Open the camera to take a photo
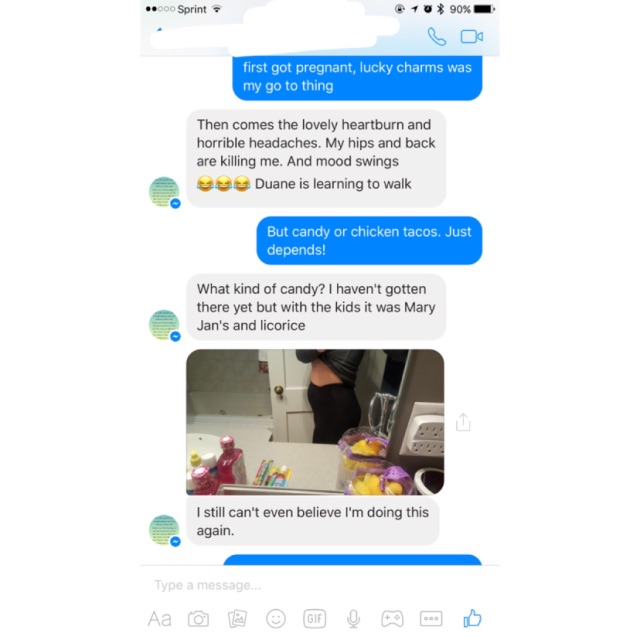Viewport: 640px width, 640px height. point(199,619)
